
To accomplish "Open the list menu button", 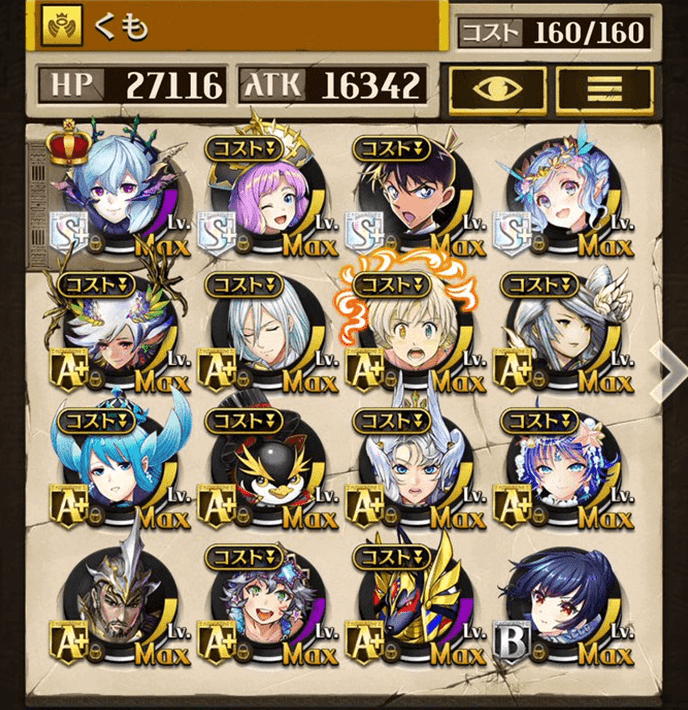I will (x=603, y=89).
